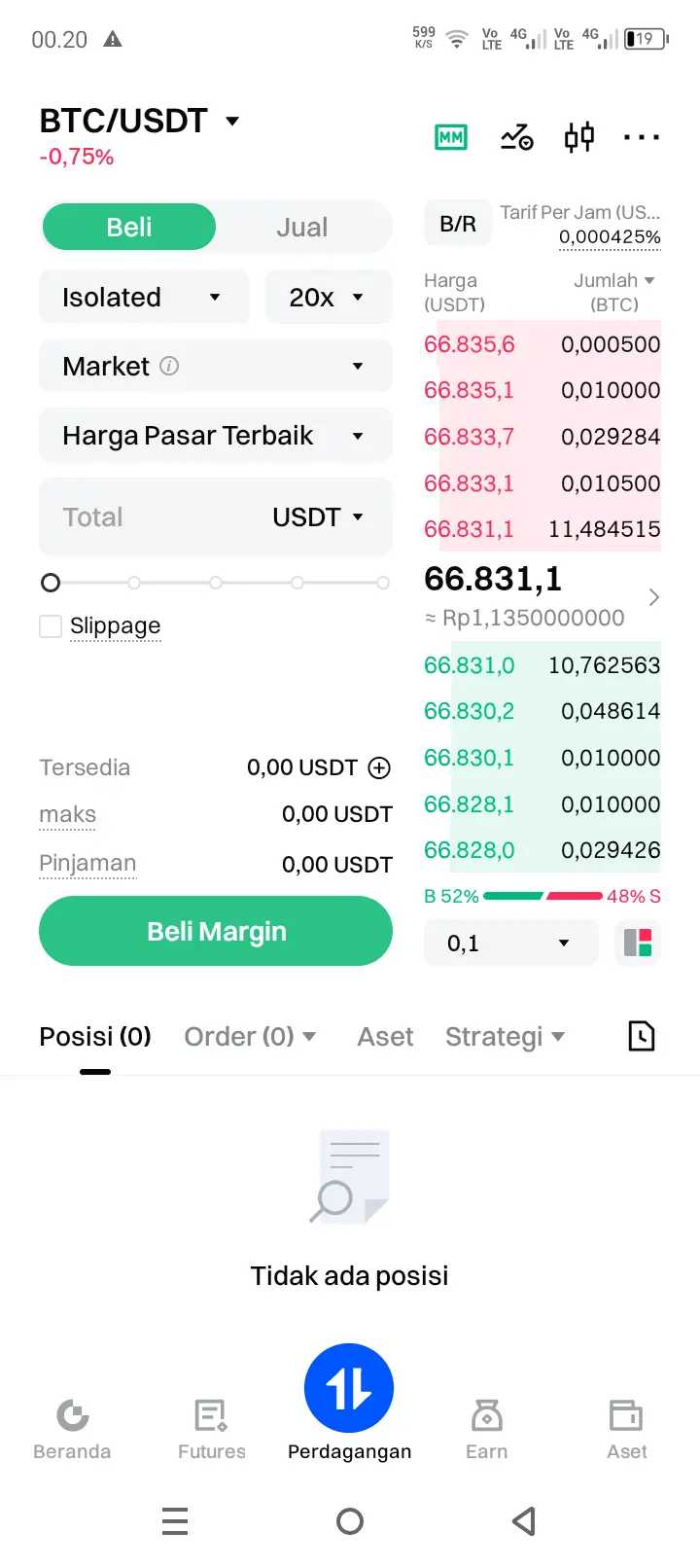Screen dimensions: 700x1568
Task: Open the three-dot overflow menu
Action: coord(641,137)
